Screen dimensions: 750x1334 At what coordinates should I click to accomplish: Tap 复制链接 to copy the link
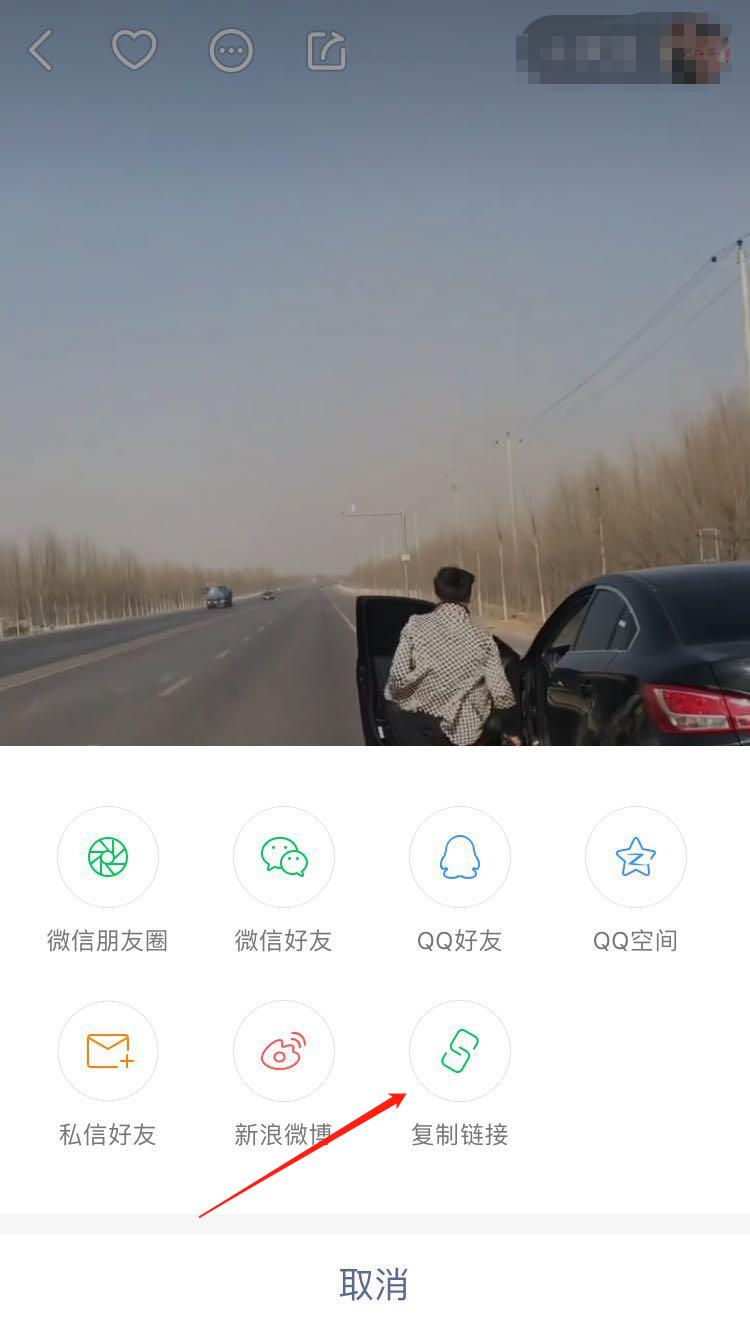click(x=460, y=1051)
